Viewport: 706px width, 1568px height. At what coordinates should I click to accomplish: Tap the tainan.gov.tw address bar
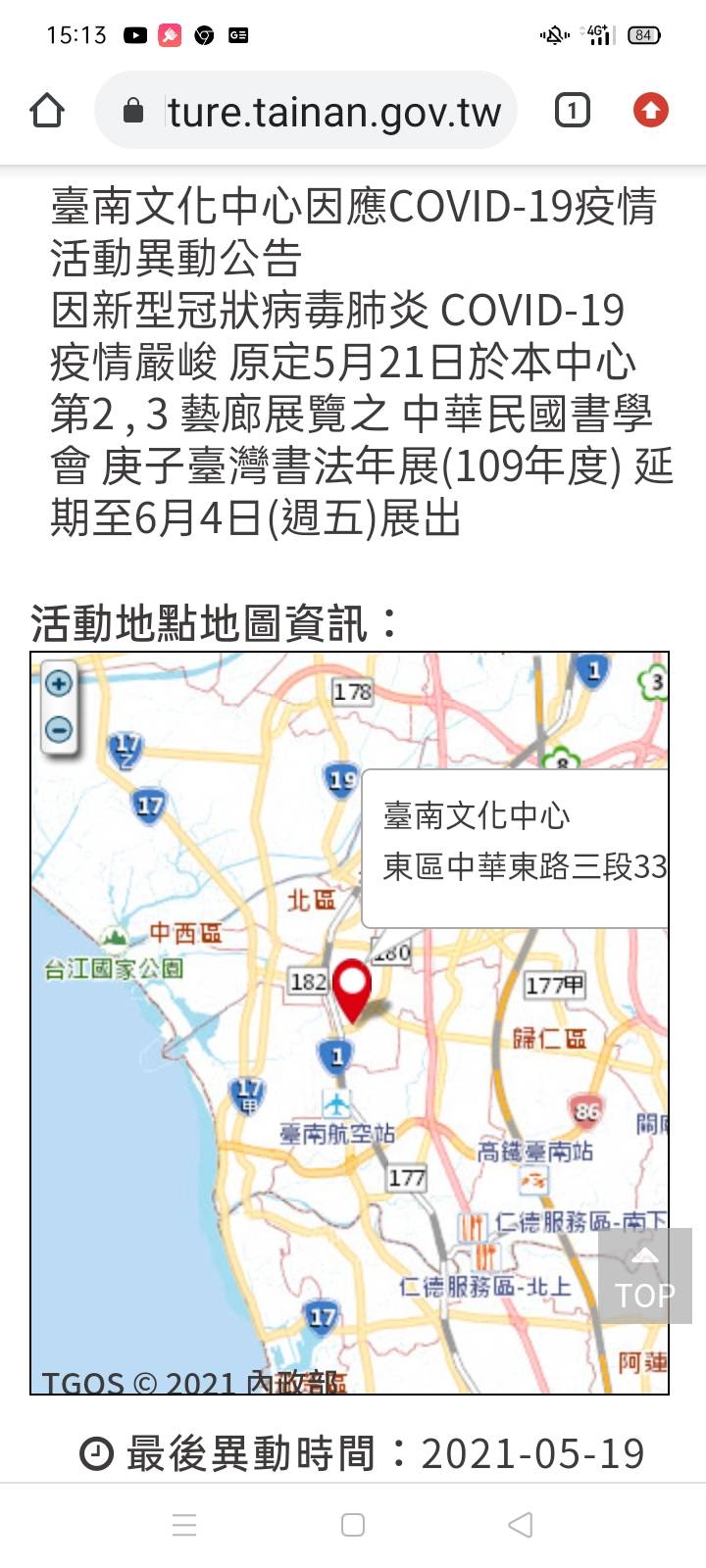point(305,111)
